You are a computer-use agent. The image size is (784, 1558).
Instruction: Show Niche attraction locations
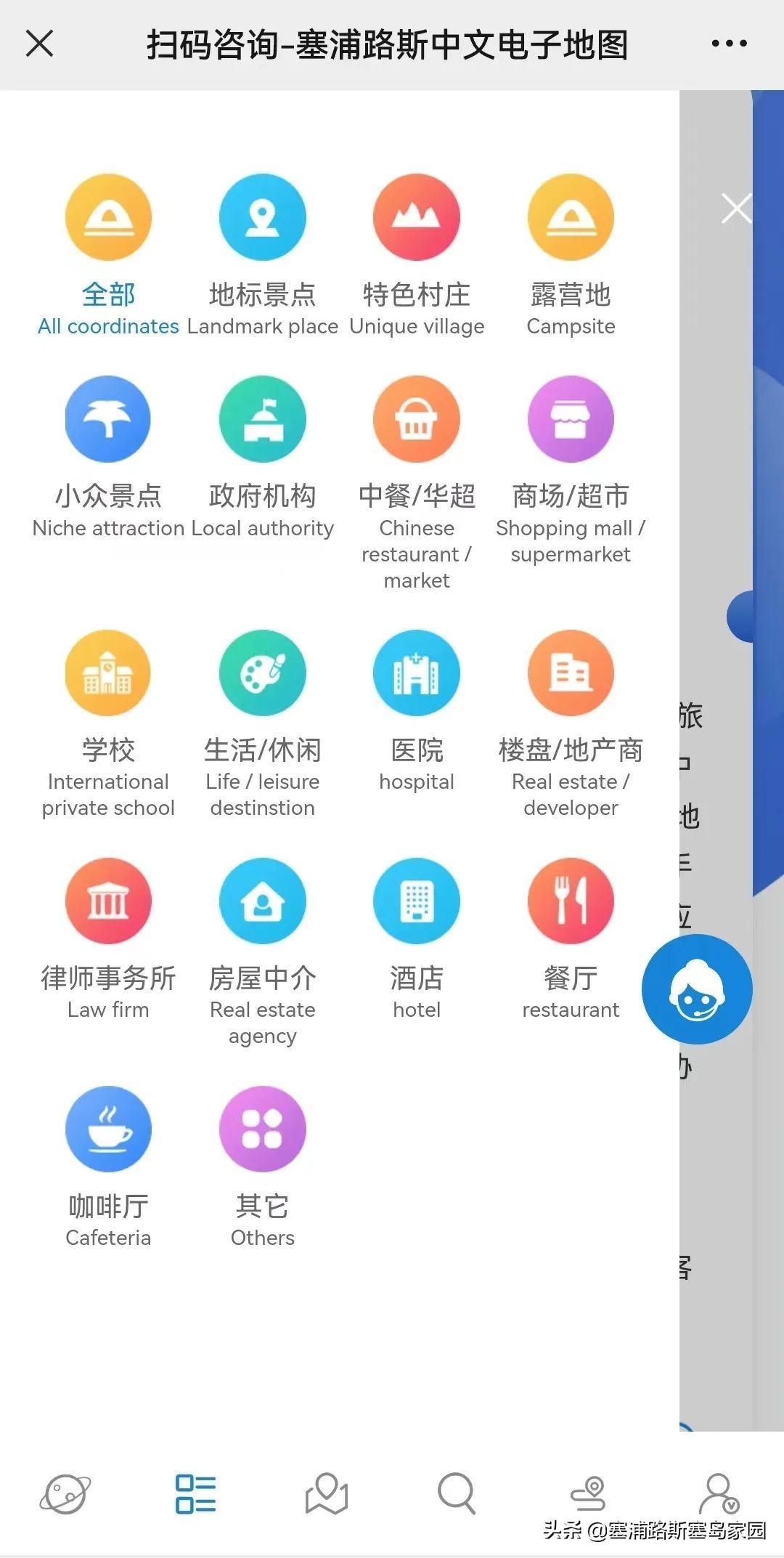point(108,420)
